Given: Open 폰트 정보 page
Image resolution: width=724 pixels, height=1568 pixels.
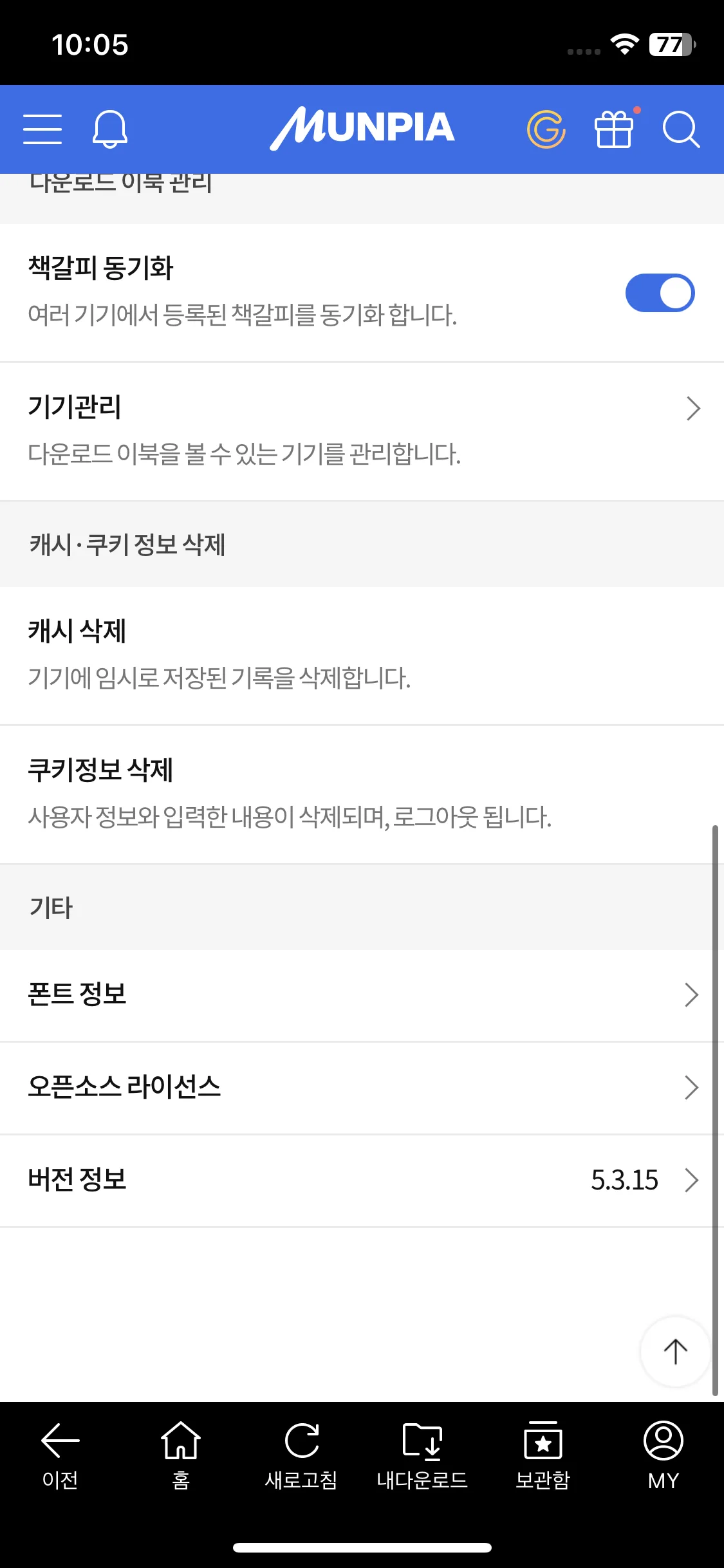Looking at the screenshot, I should tap(362, 995).
